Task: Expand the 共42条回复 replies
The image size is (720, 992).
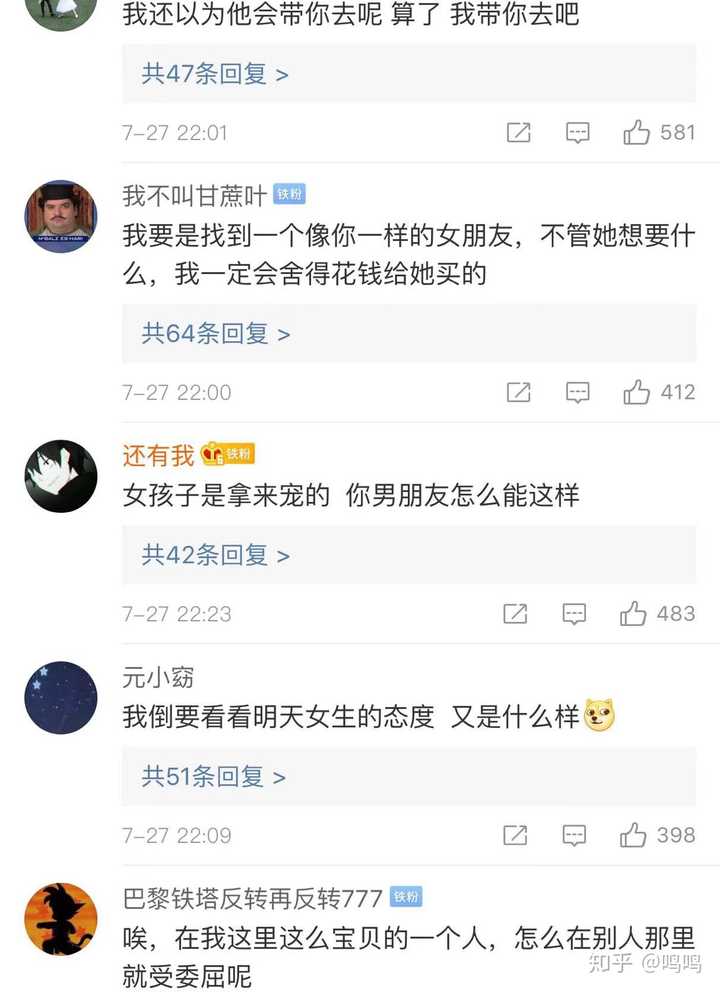Action: pos(215,555)
